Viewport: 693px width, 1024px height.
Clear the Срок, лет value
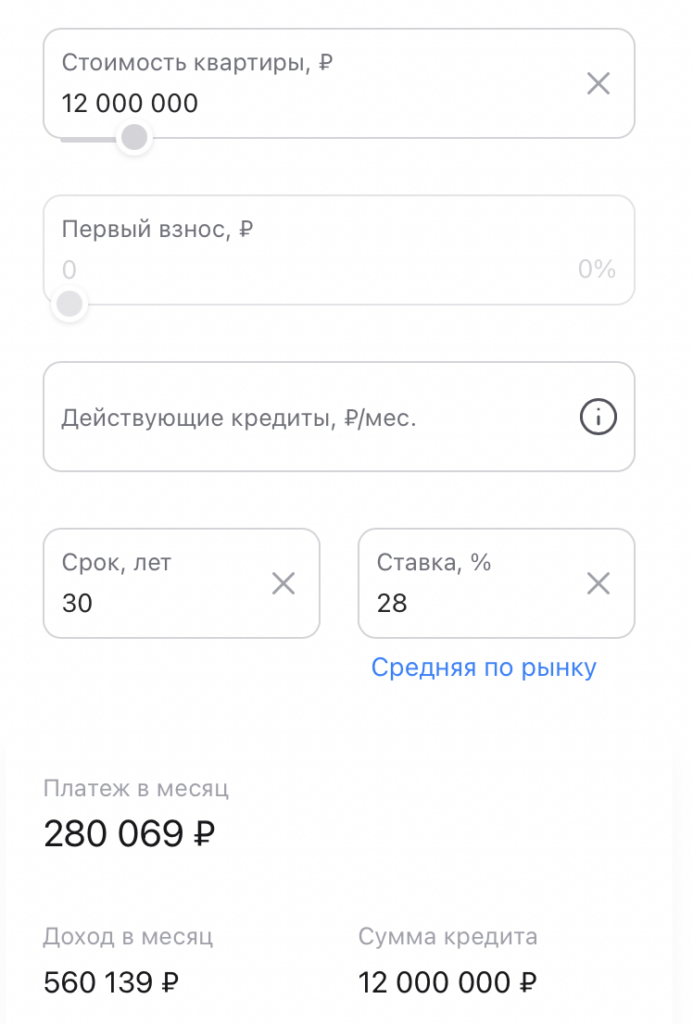[284, 584]
